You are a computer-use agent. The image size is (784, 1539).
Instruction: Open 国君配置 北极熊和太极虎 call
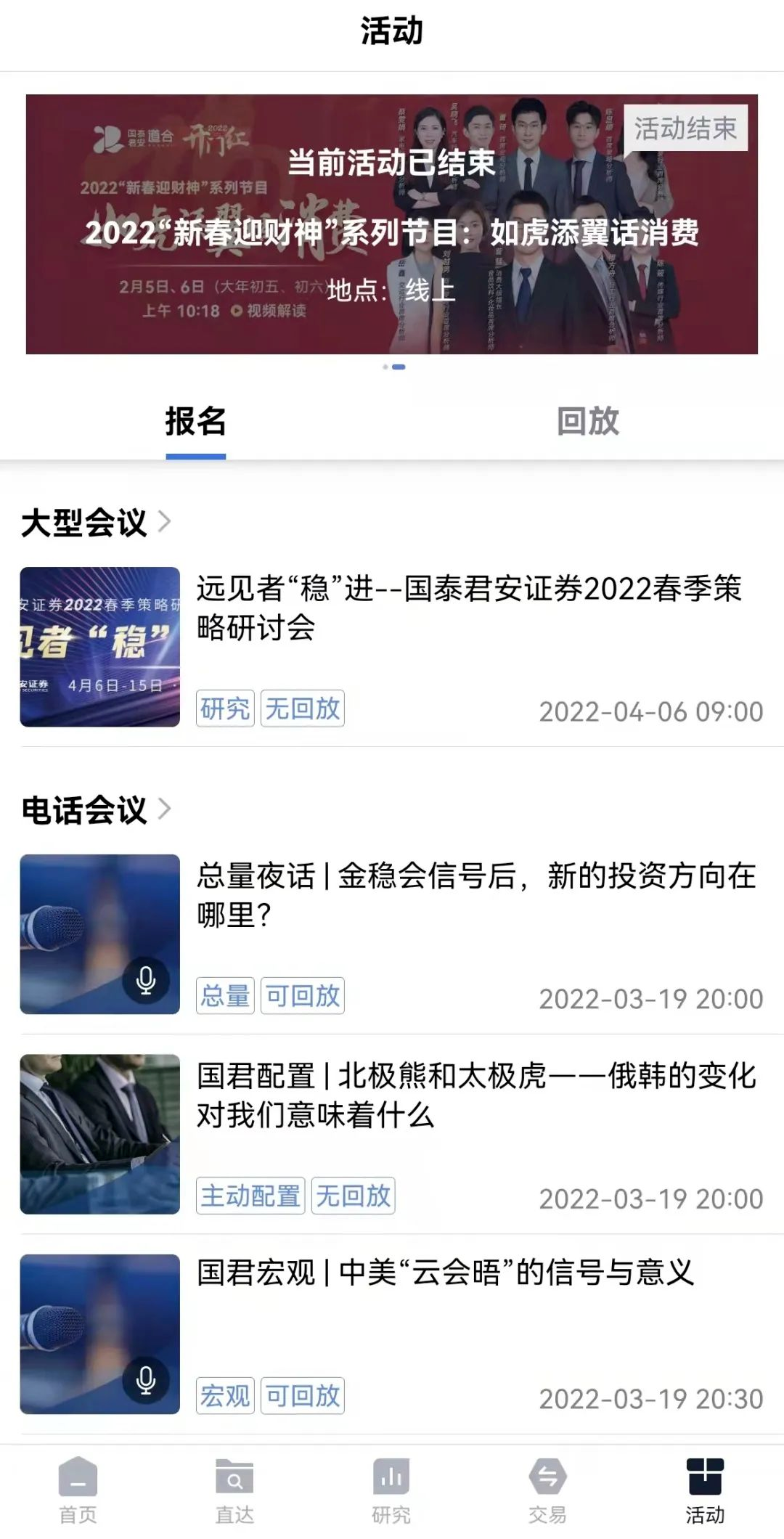click(392, 1134)
